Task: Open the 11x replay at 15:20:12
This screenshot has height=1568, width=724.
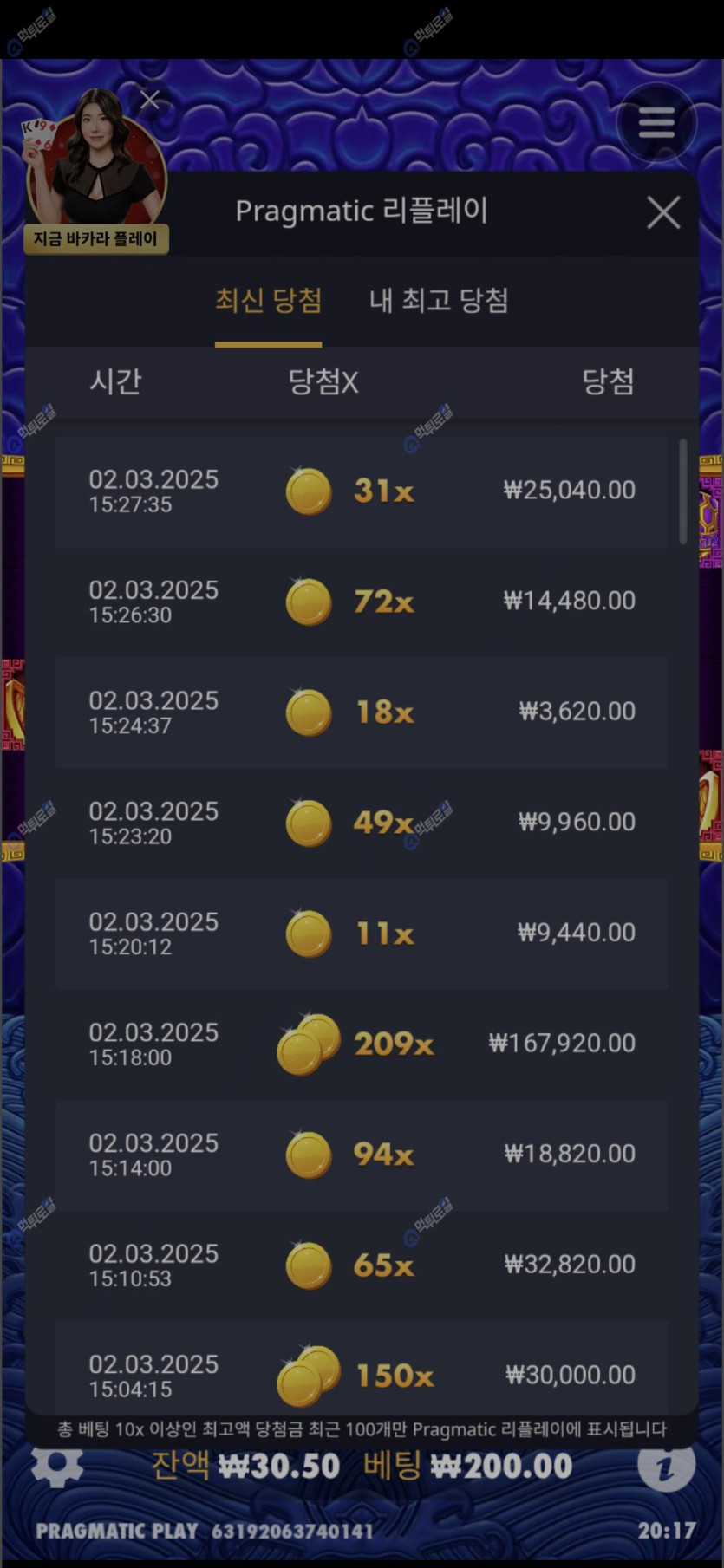Action: pyautogui.click(x=362, y=934)
